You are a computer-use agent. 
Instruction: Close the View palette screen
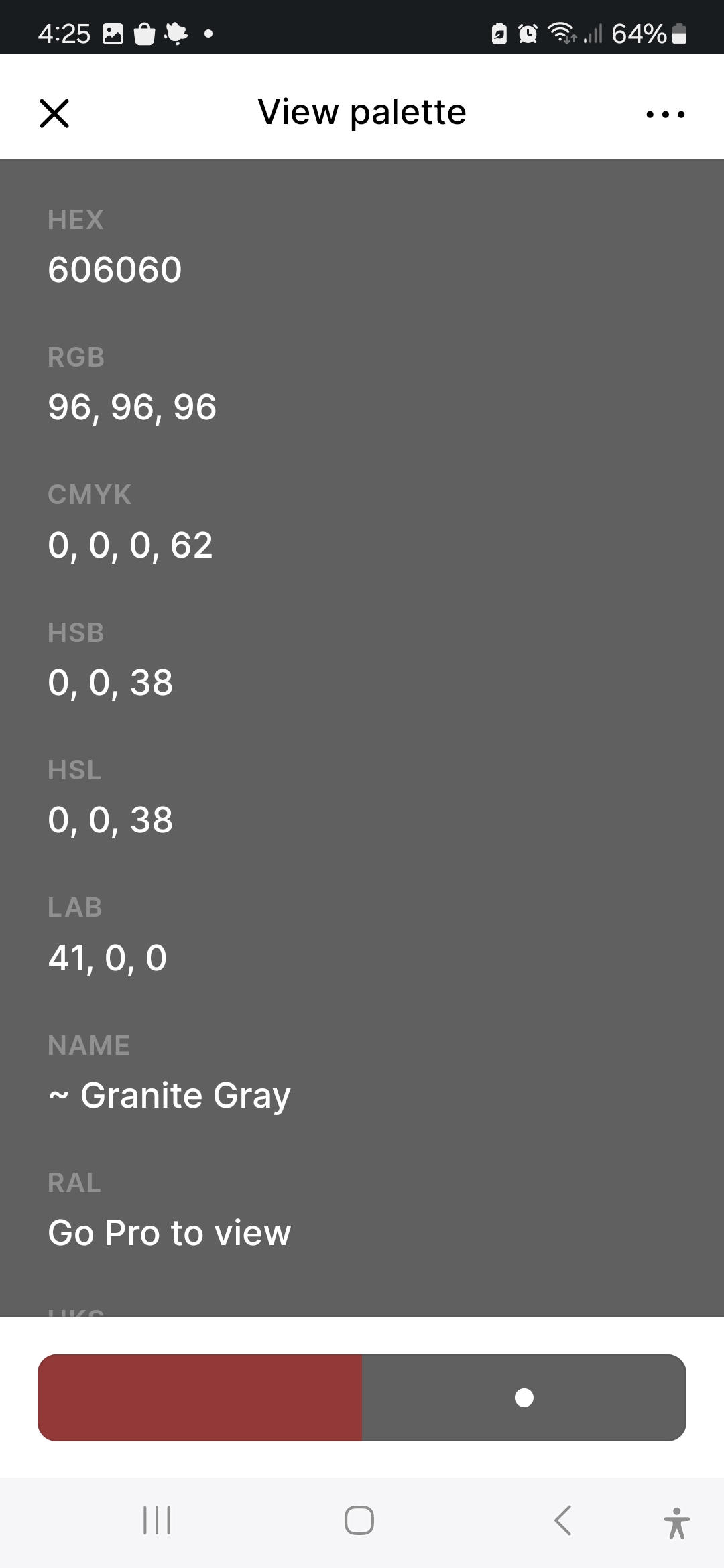[54, 113]
